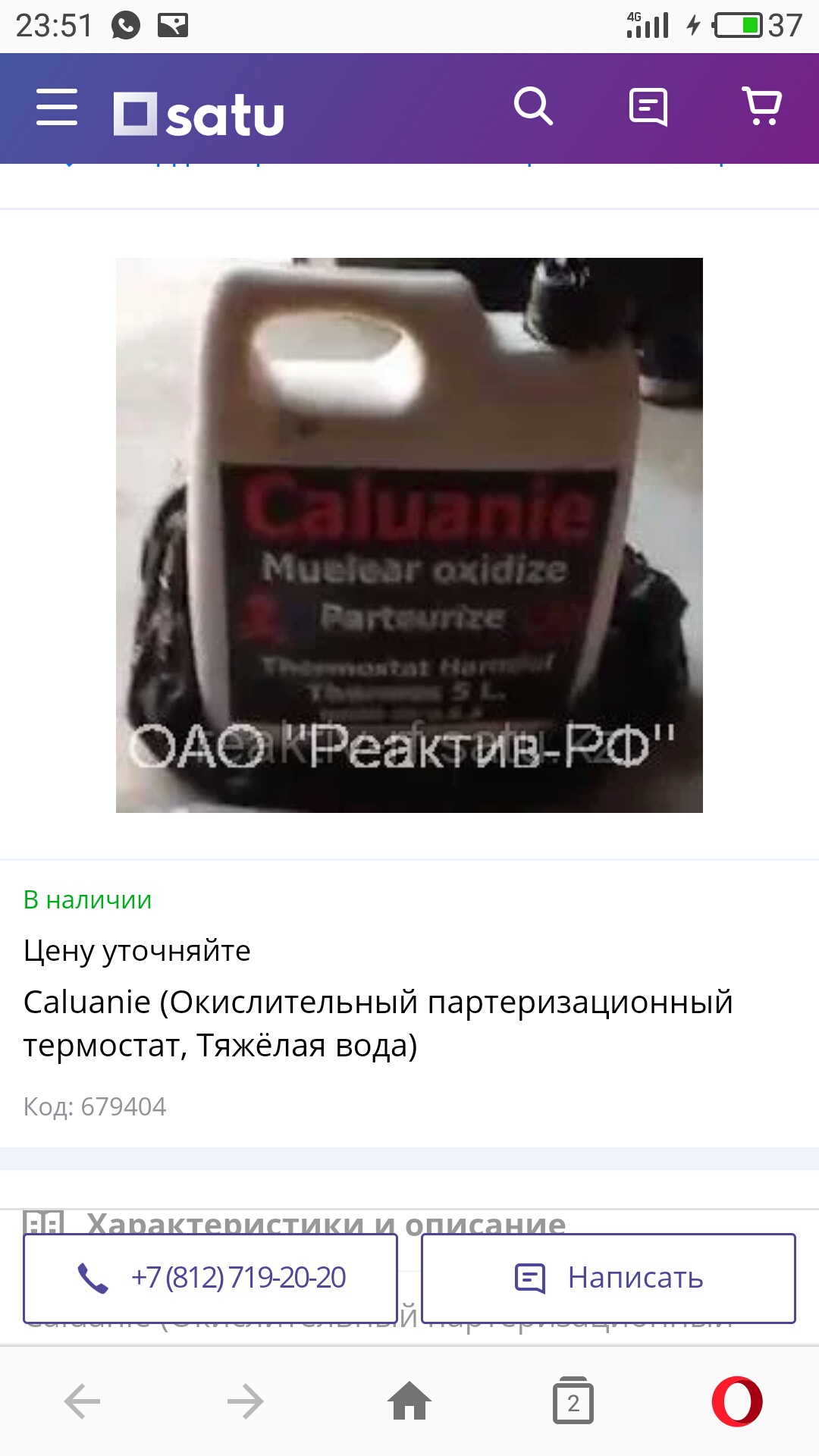The width and height of the screenshot is (819, 1456).
Task: Call +7 (812) 719-20-20
Action: coord(211,1279)
